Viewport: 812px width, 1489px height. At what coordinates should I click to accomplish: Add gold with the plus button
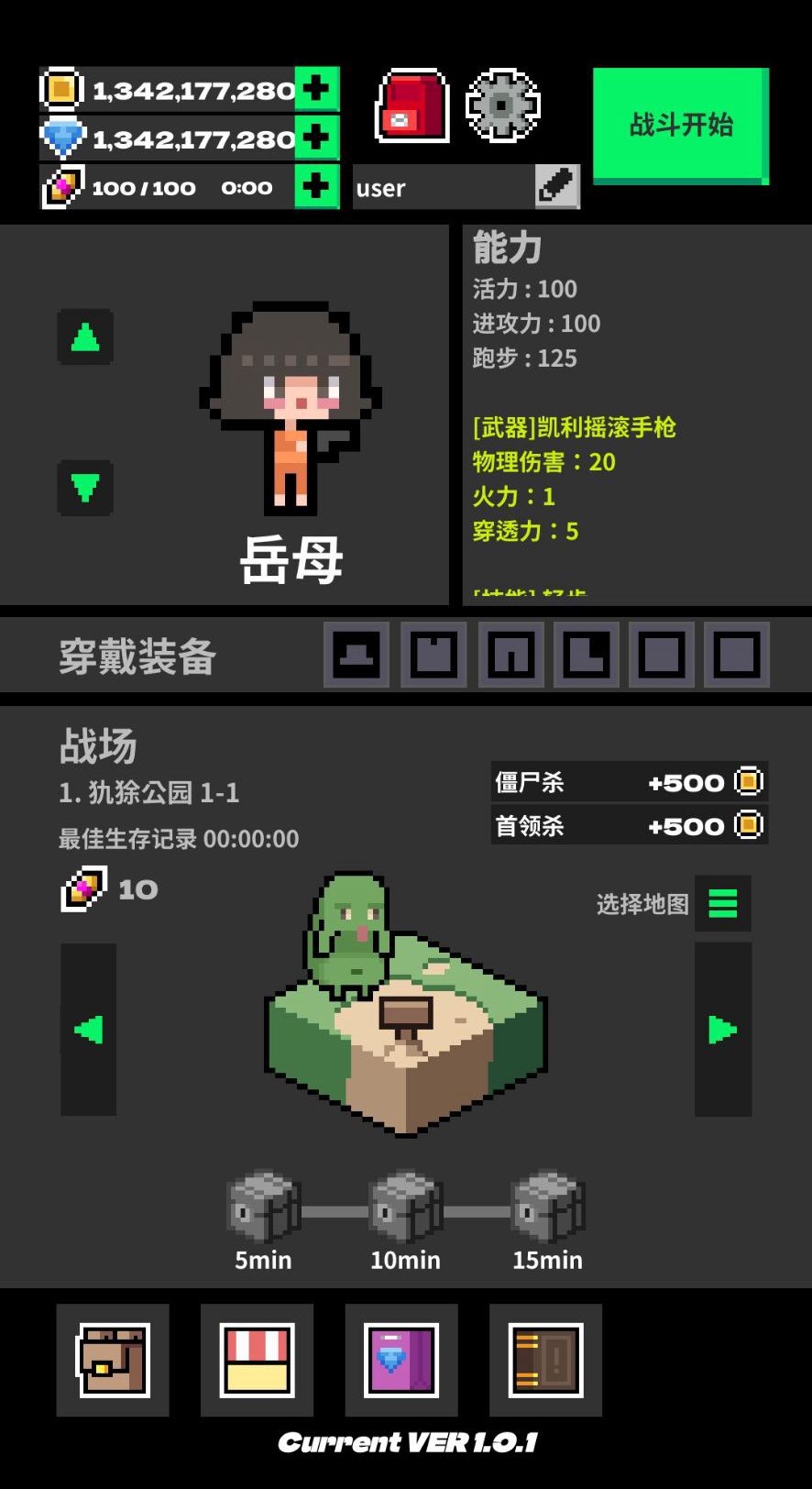[x=318, y=89]
